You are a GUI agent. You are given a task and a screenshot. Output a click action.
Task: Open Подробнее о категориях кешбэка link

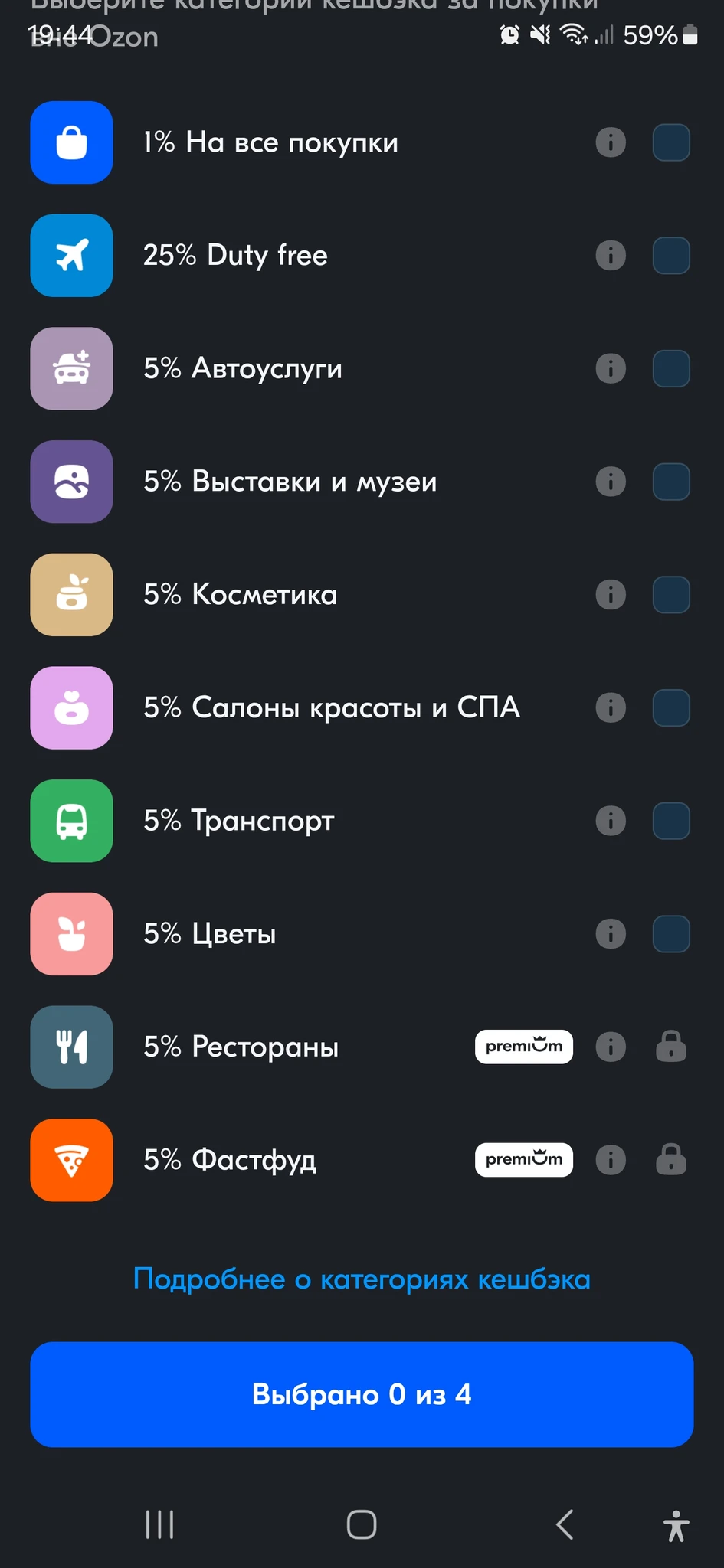(362, 1279)
